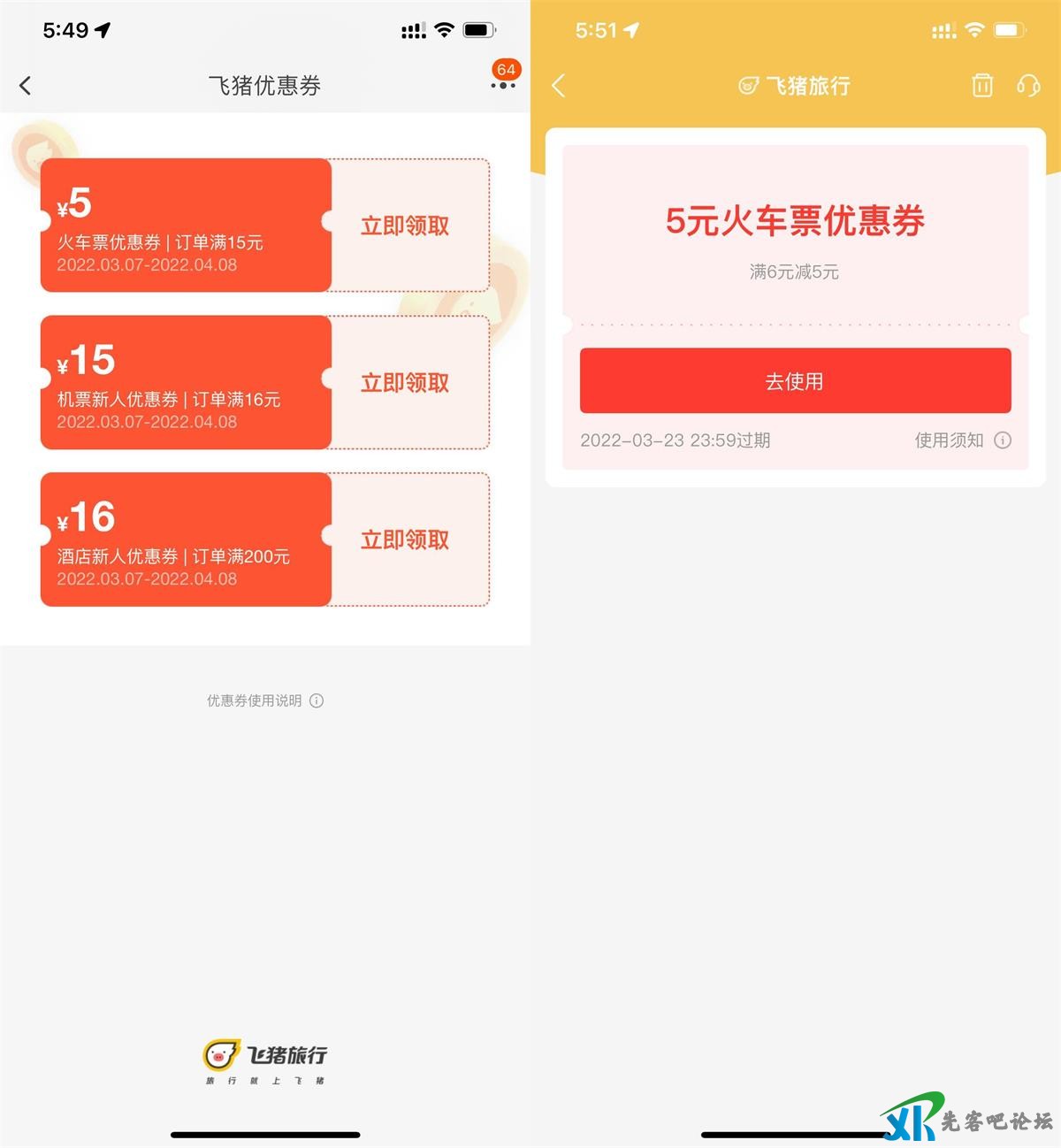Image resolution: width=1061 pixels, height=1148 pixels.
Task: Tap the trash can delete icon
Action: pos(982,86)
